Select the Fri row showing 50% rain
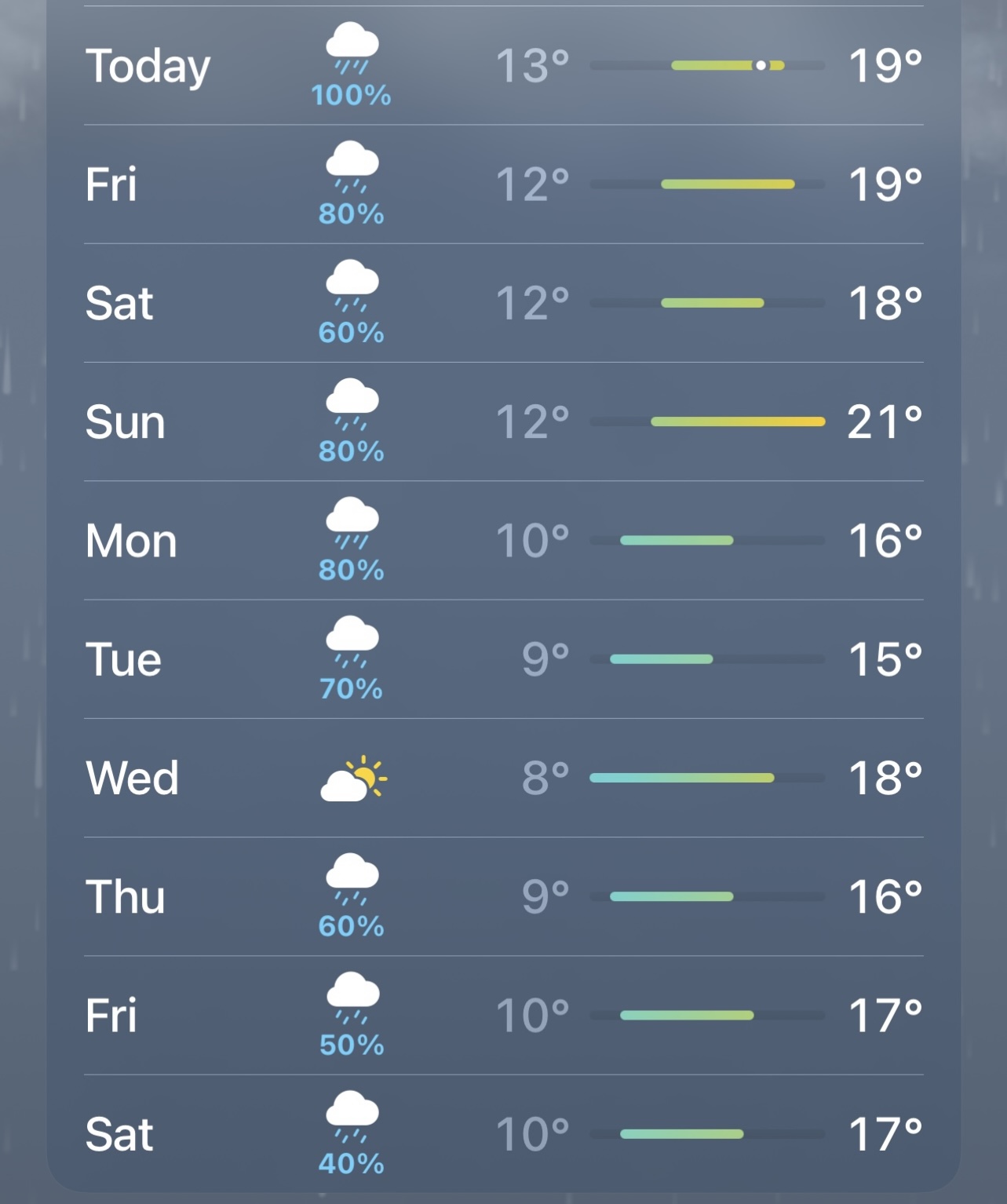 (502, 1015)
